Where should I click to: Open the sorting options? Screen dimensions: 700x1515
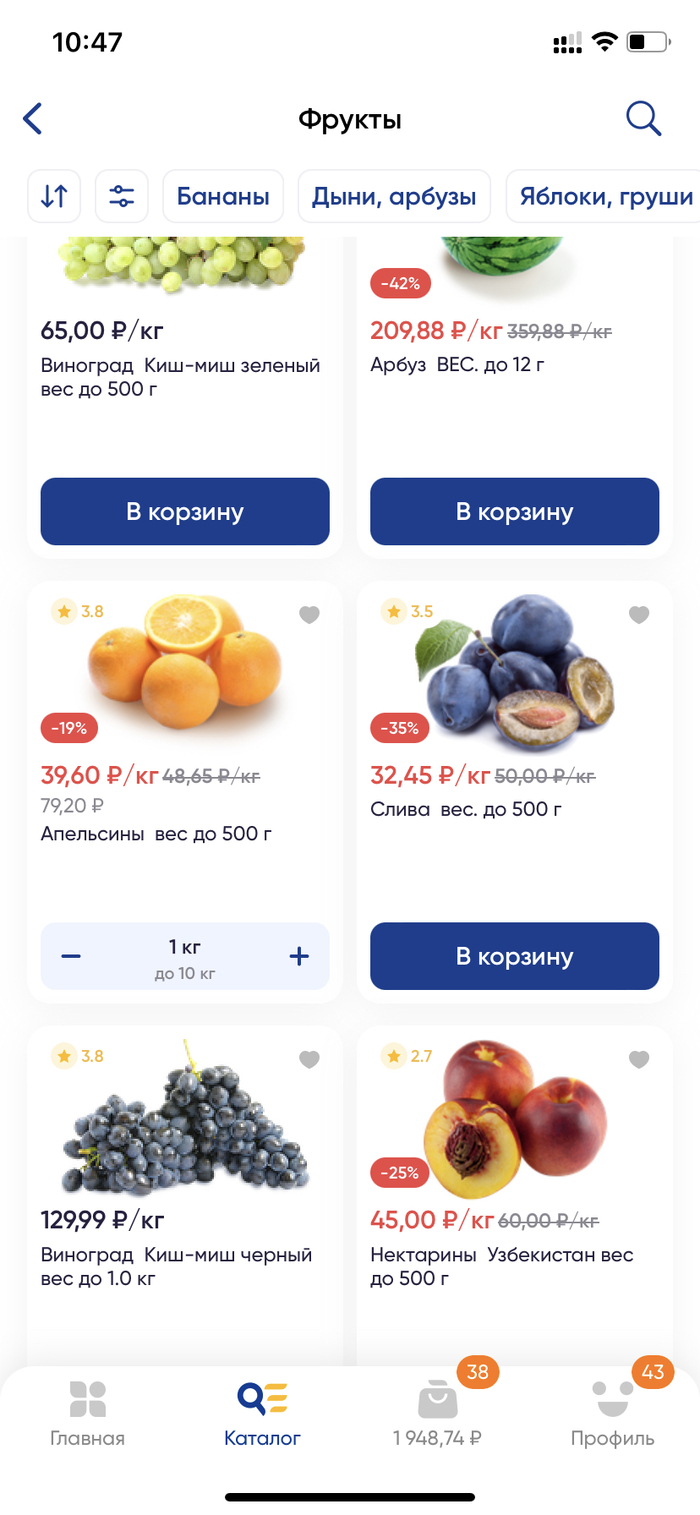point(54,196)
